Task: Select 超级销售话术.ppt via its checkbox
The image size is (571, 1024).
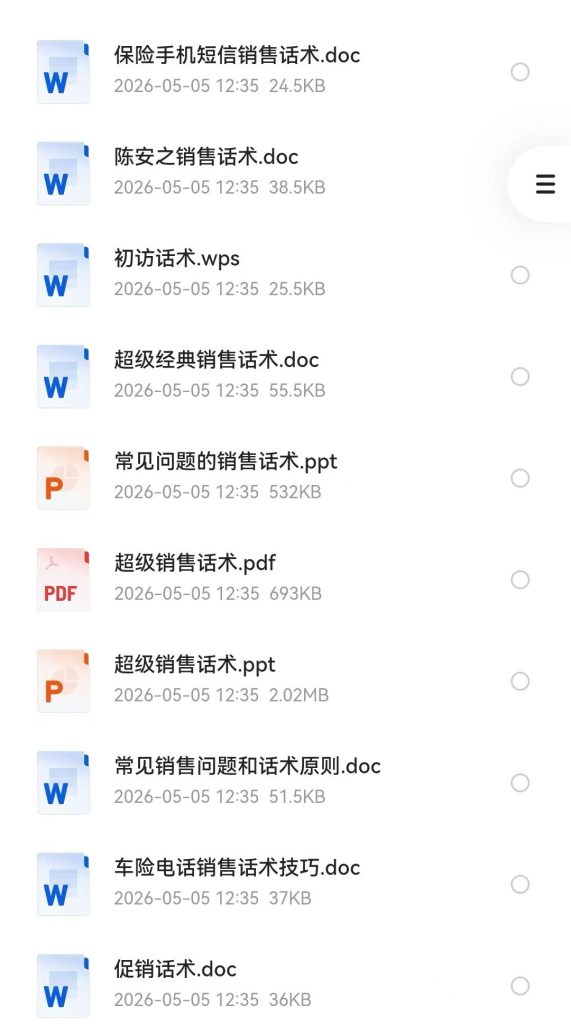Action: [520, 681]
